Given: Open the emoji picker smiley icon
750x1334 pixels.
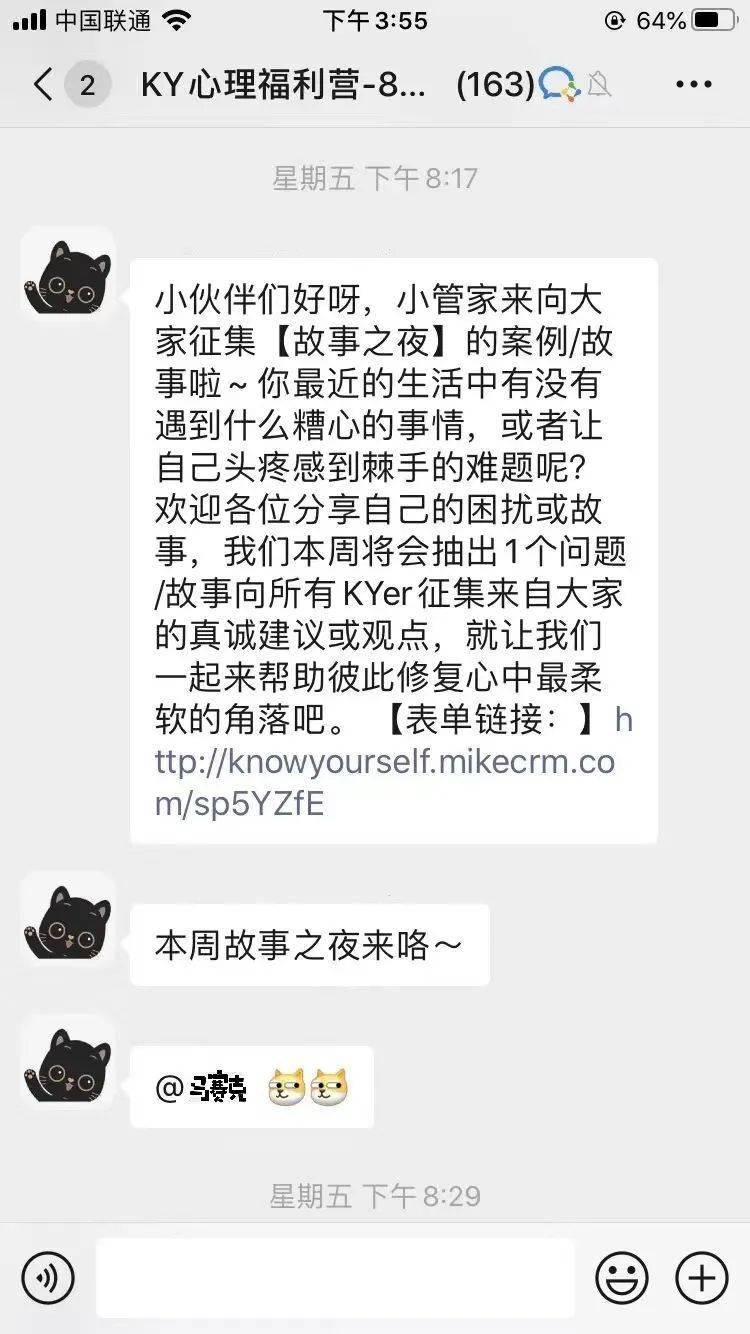Looking at the screenshot, I should [x=622, y=1277].
